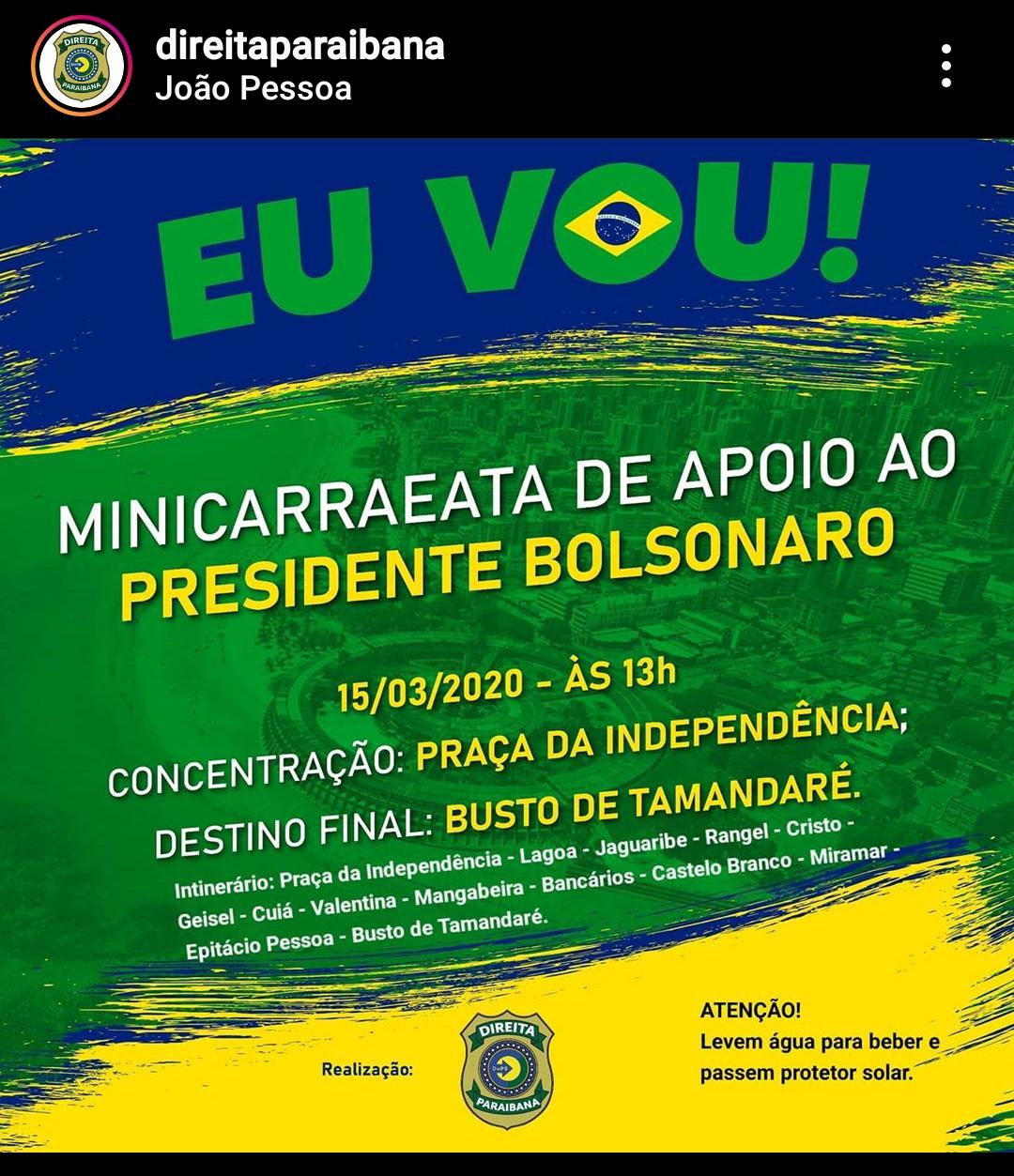Open direitaparaibana's profile picture
Screen dimensions: 1014x1176
[82, 66]
